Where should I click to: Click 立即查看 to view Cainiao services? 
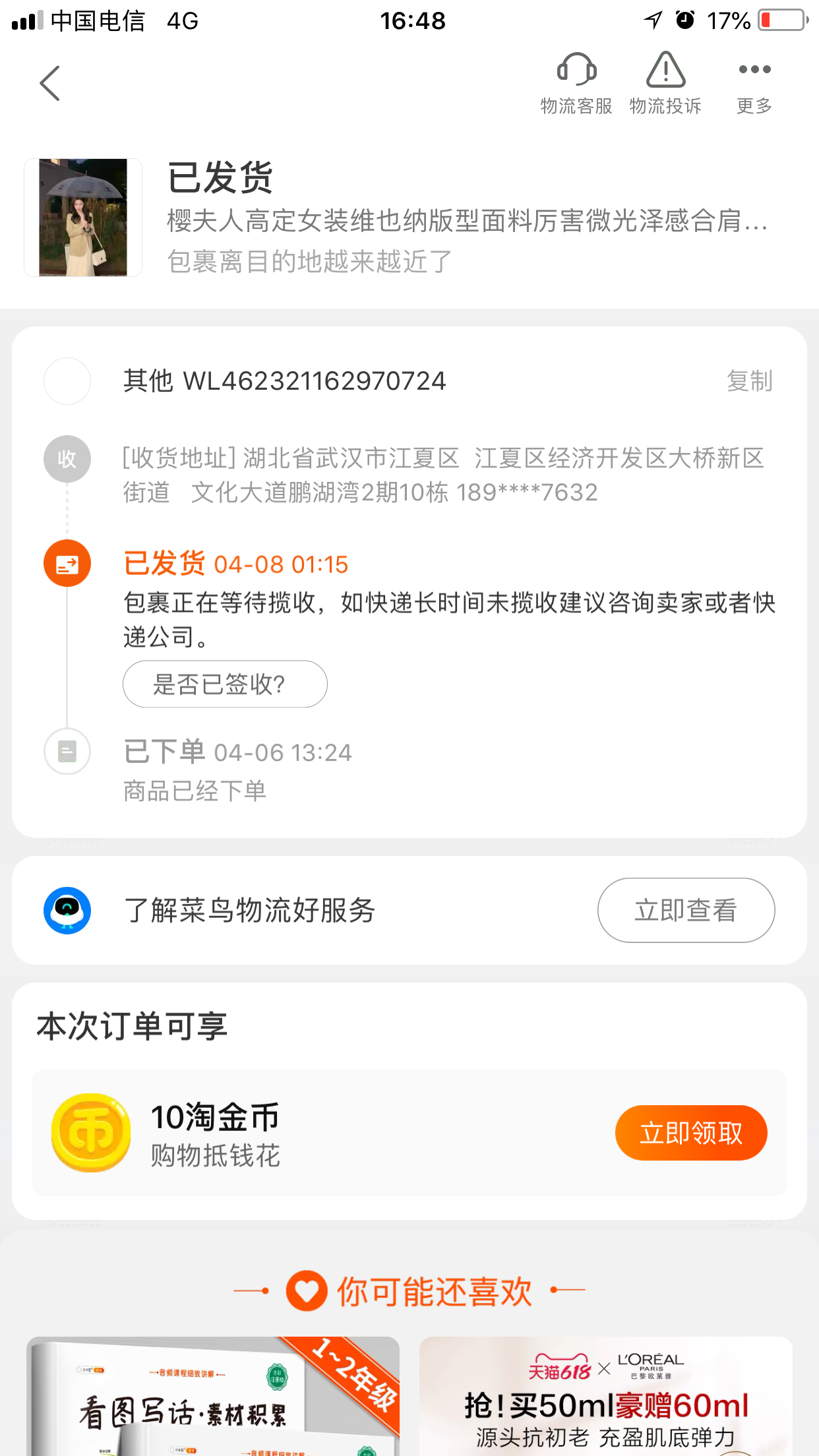pyautogui.click(x=686, y=910)
